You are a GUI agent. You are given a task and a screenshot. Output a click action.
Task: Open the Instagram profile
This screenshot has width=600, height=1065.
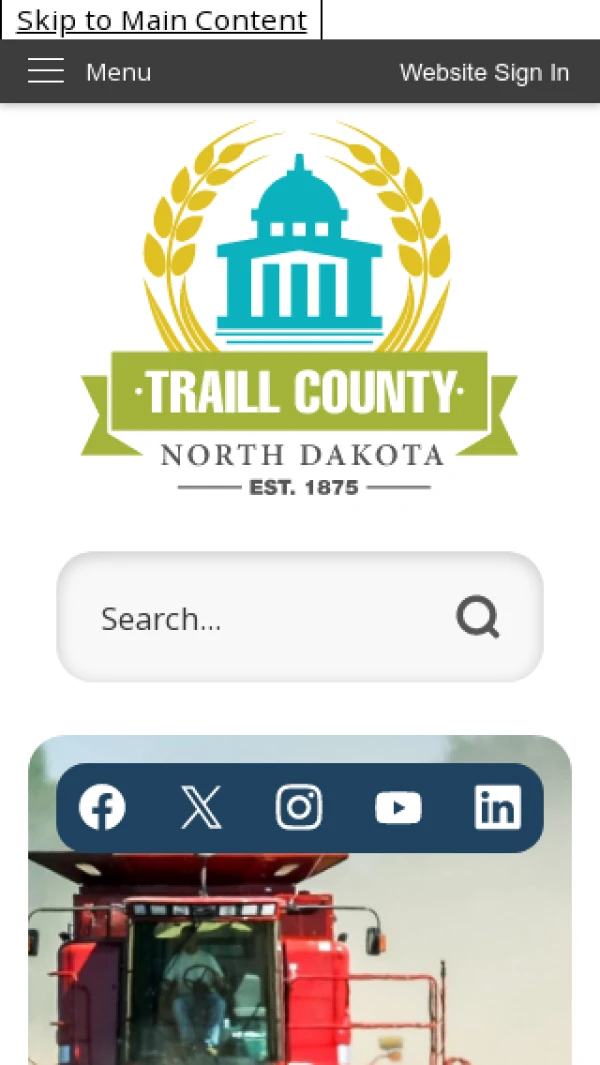pyautogui.click(x=299, y=807)
